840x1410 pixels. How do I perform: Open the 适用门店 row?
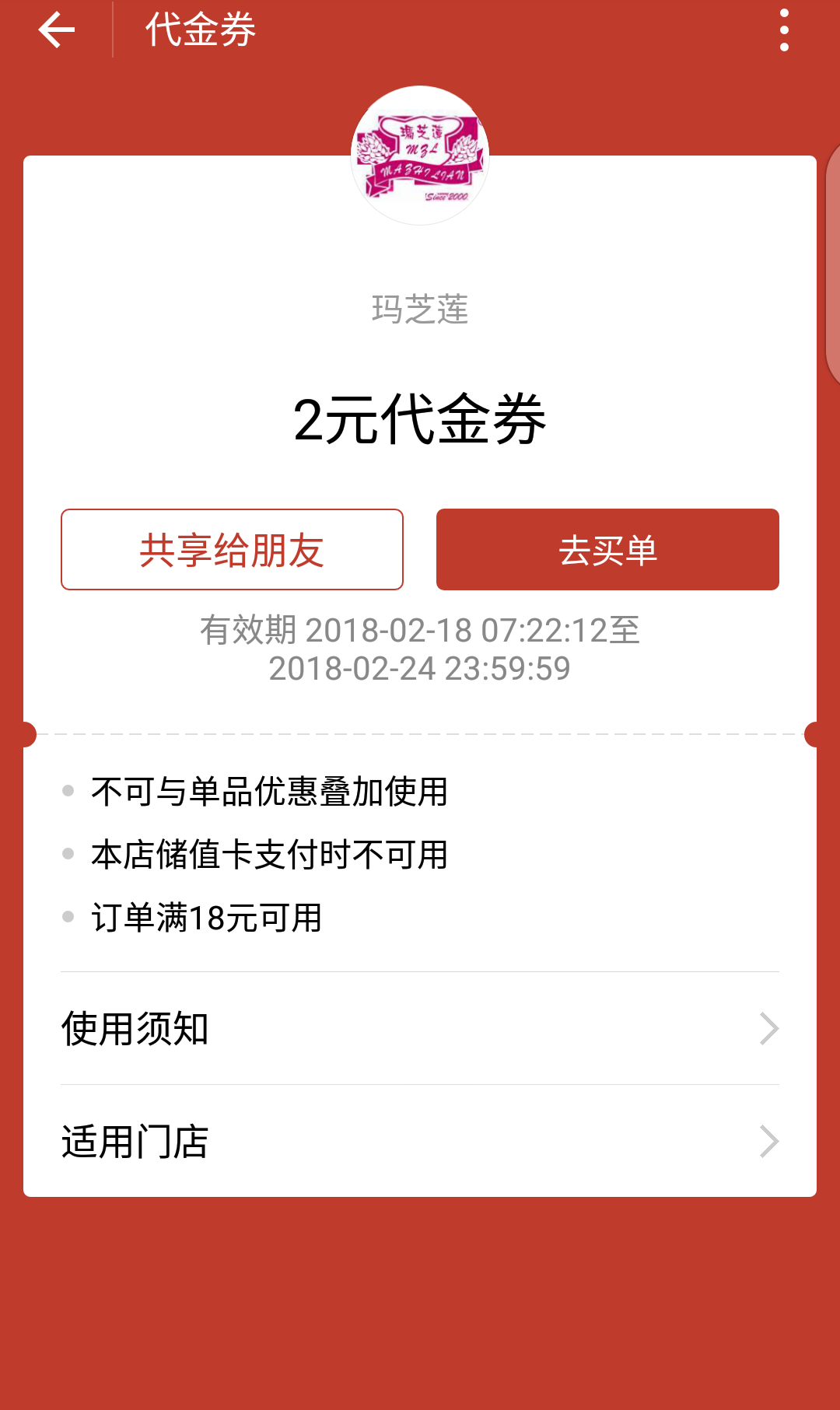coord(420,1142)
